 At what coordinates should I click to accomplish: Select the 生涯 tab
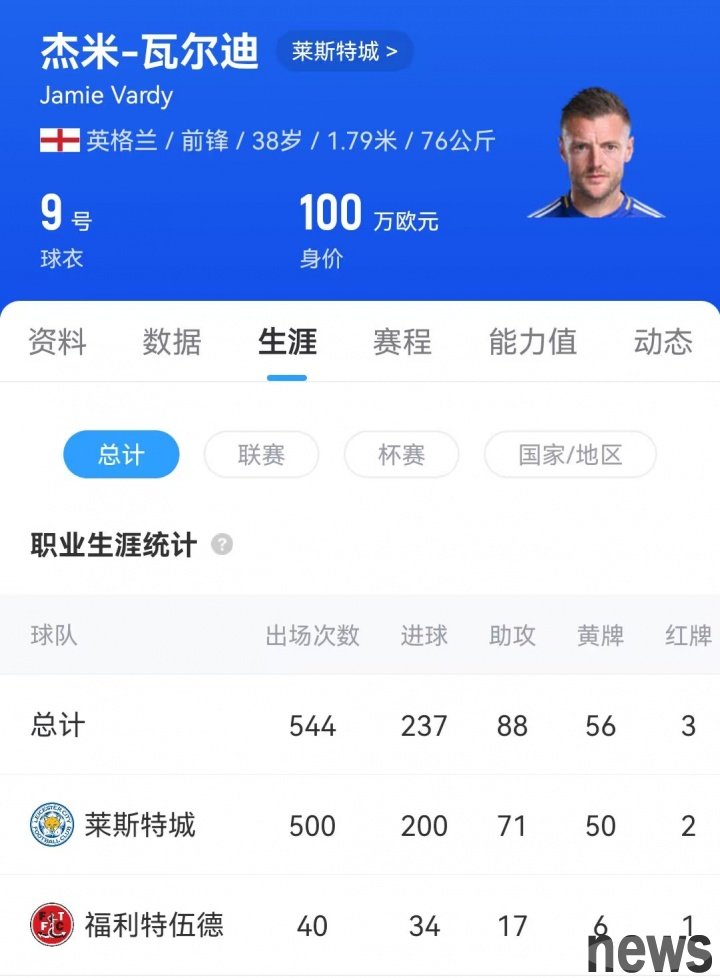pos(287,342)
